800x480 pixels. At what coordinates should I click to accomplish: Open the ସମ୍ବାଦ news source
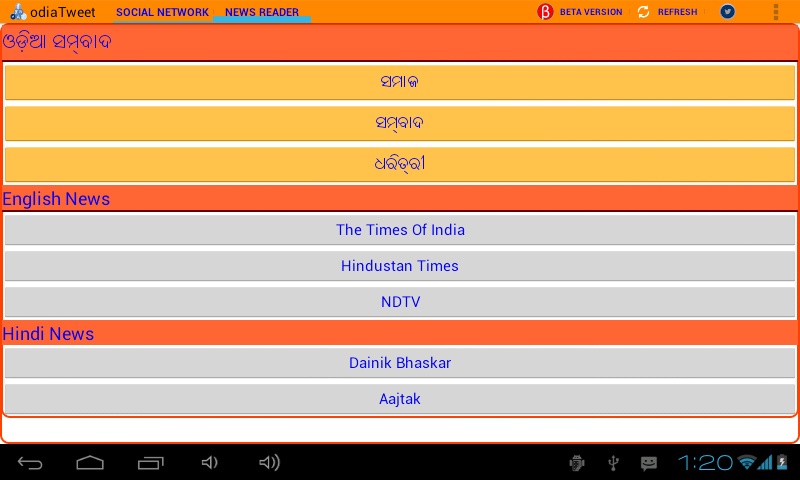coord(400,123)
